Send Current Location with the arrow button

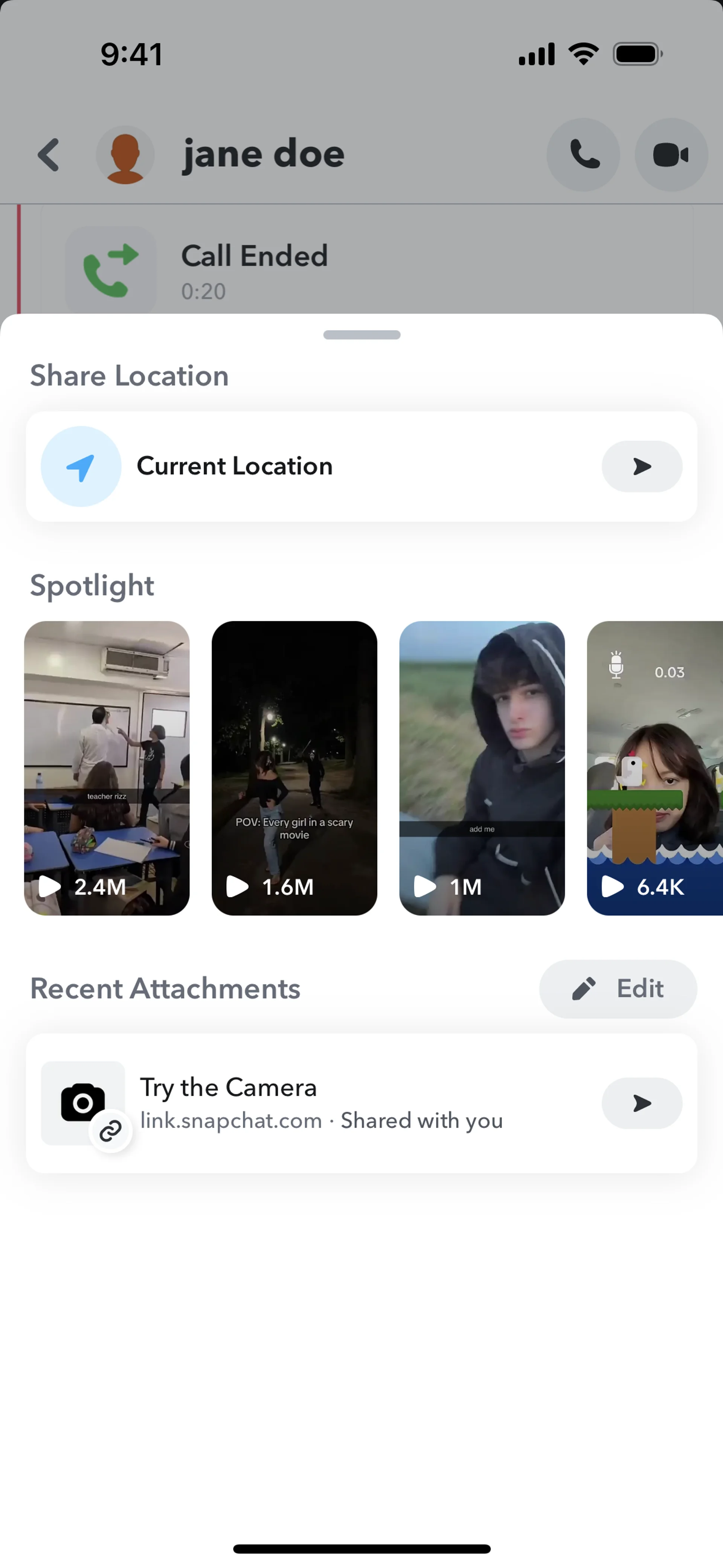[x=641, y=467]
